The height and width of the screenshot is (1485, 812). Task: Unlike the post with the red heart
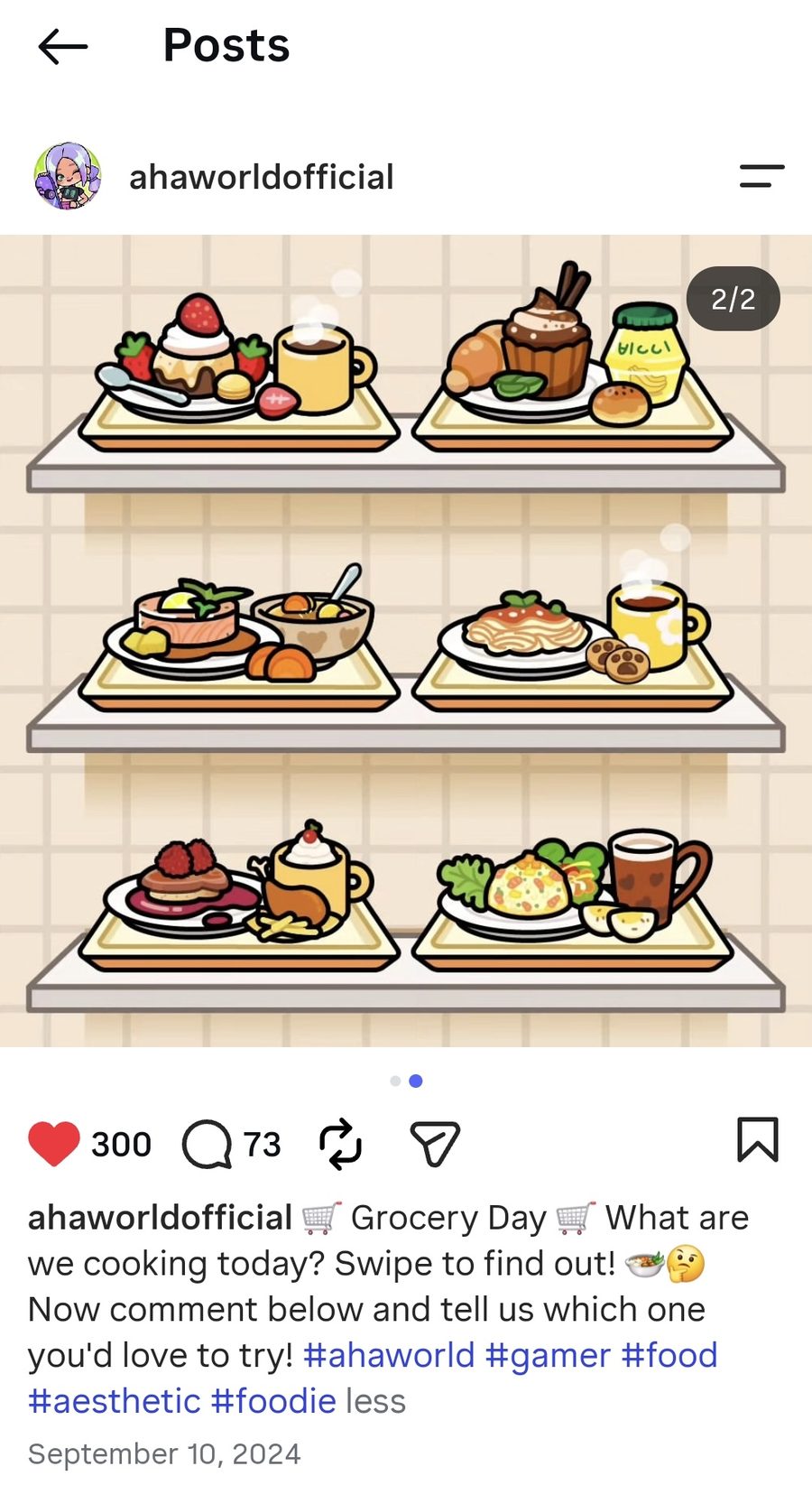coord(54,1144)
